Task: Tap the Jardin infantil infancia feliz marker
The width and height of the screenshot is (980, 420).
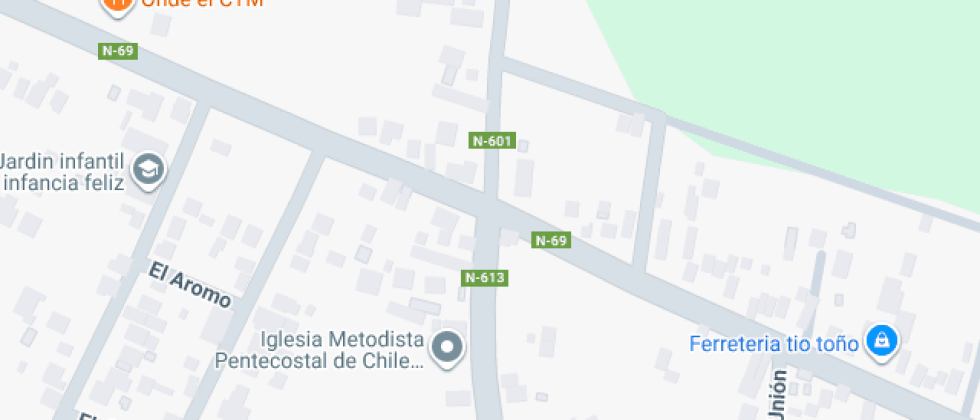Action: point(149,170)
